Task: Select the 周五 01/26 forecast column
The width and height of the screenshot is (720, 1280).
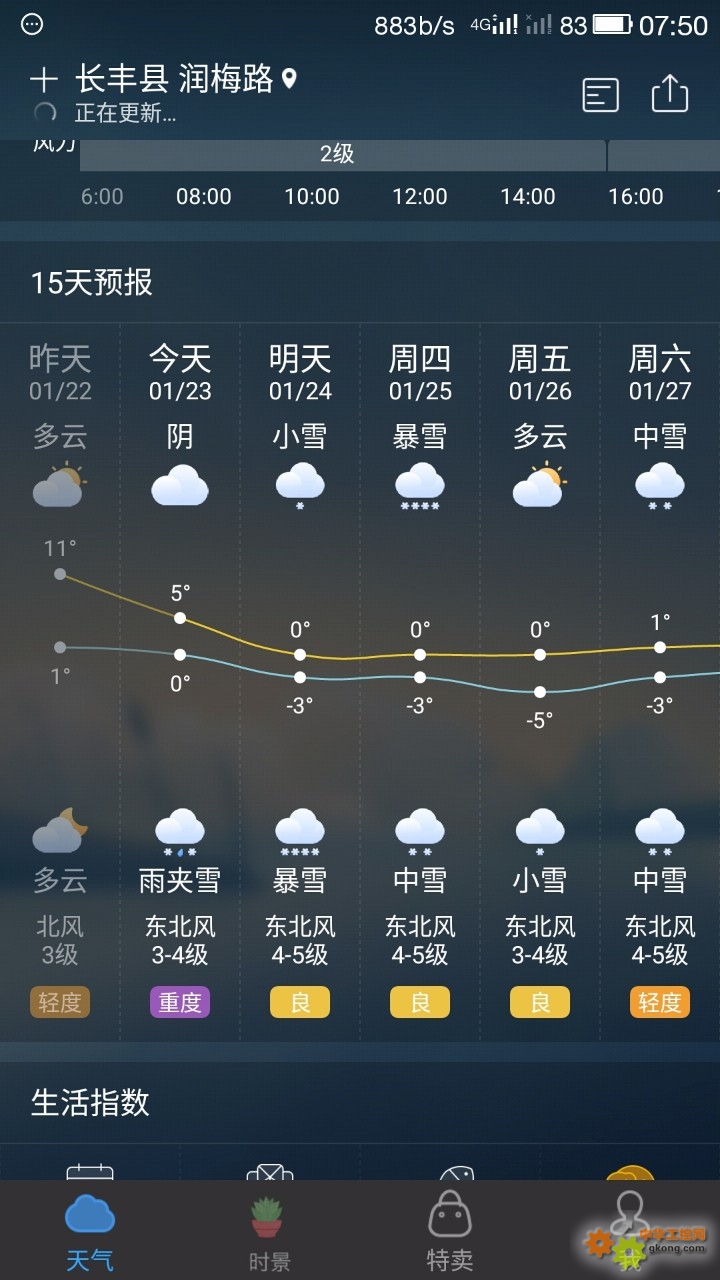Action: (540, 682)
